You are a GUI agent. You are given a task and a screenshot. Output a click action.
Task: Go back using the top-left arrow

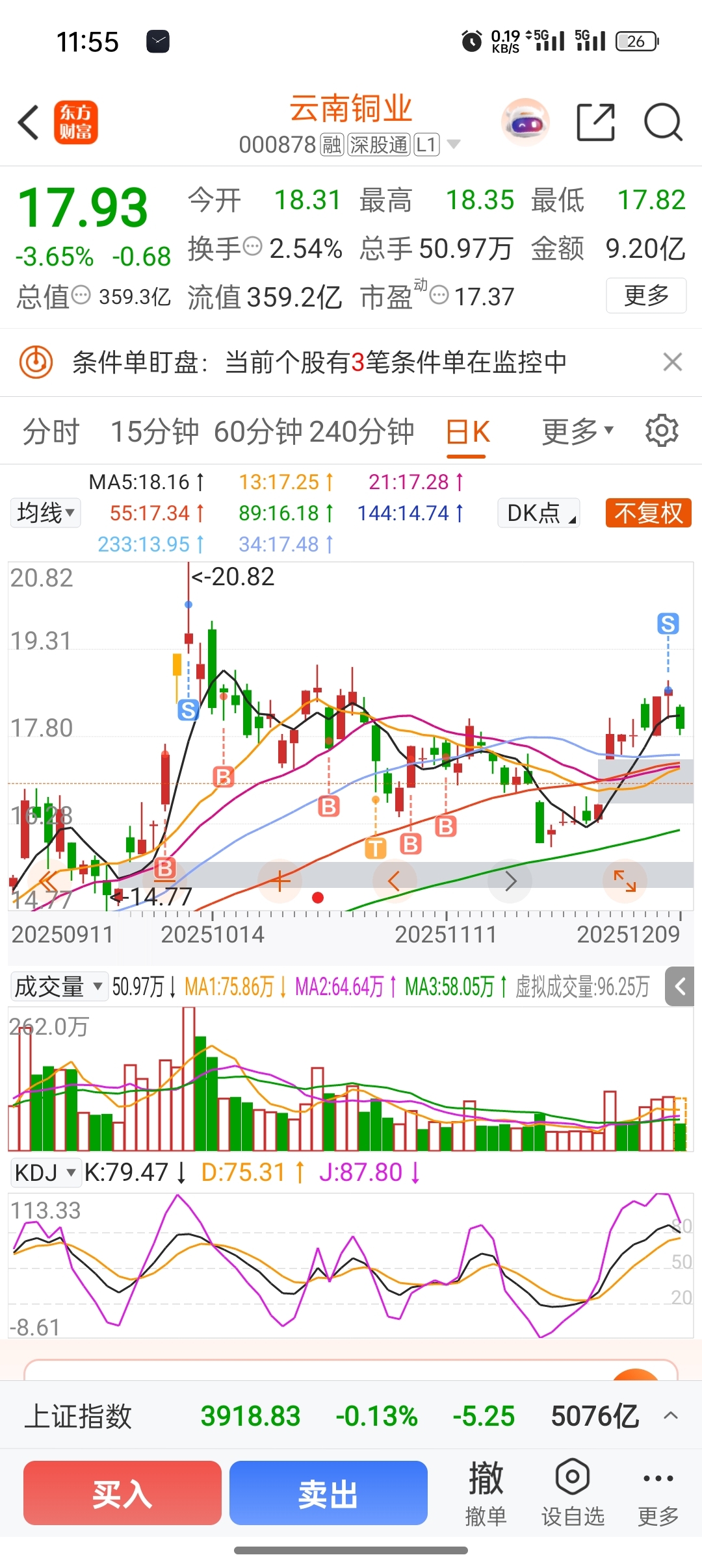(29, 122)
